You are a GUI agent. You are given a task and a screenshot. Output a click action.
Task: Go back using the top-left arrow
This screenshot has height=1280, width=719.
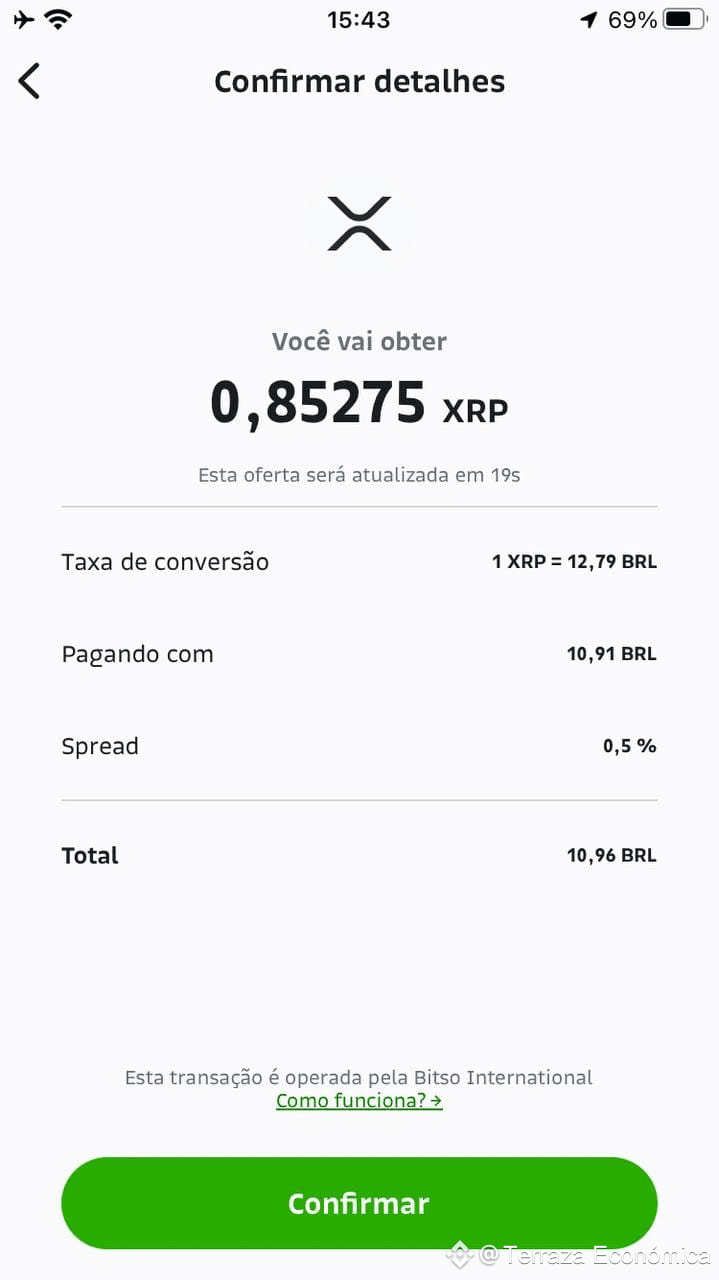30,81
